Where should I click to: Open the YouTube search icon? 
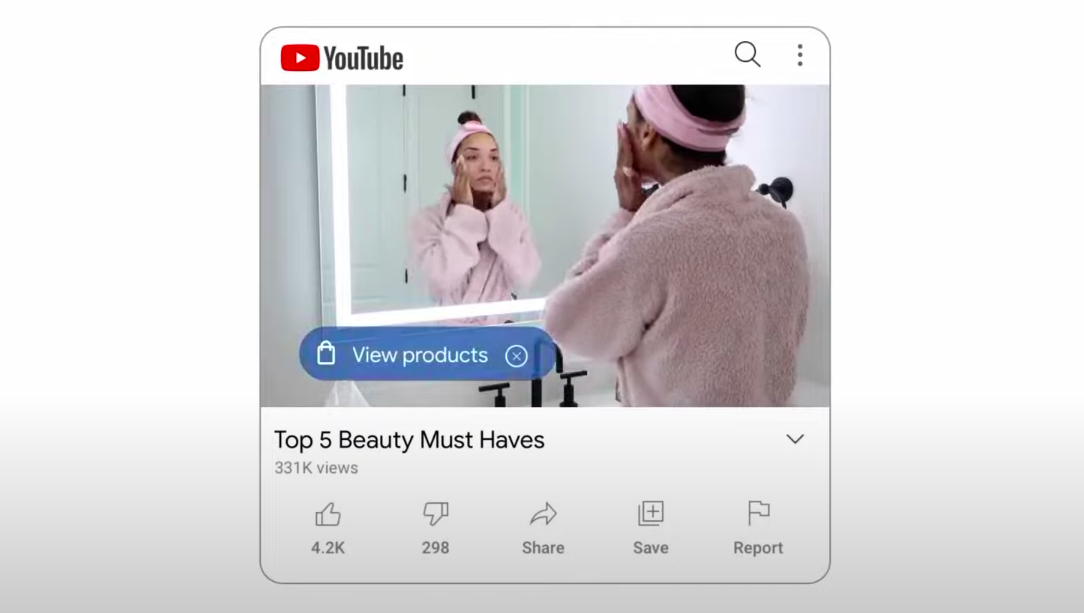[x=747, y=55]
